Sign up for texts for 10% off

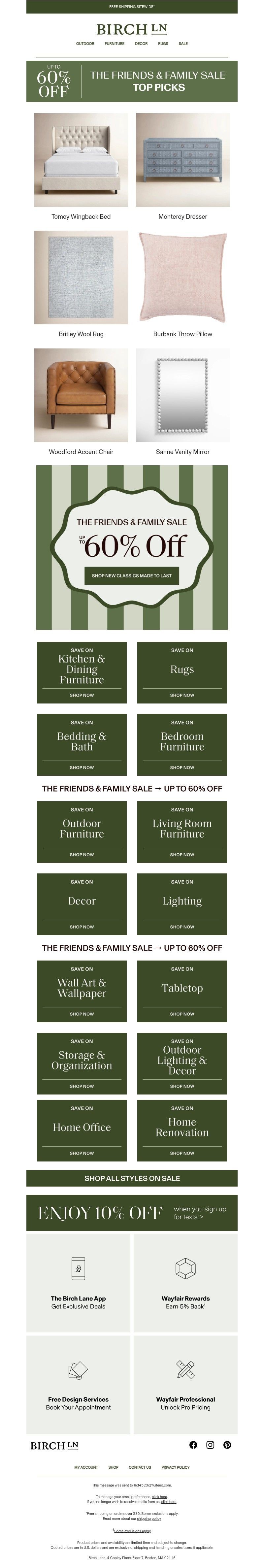[x=200, y=1213]
